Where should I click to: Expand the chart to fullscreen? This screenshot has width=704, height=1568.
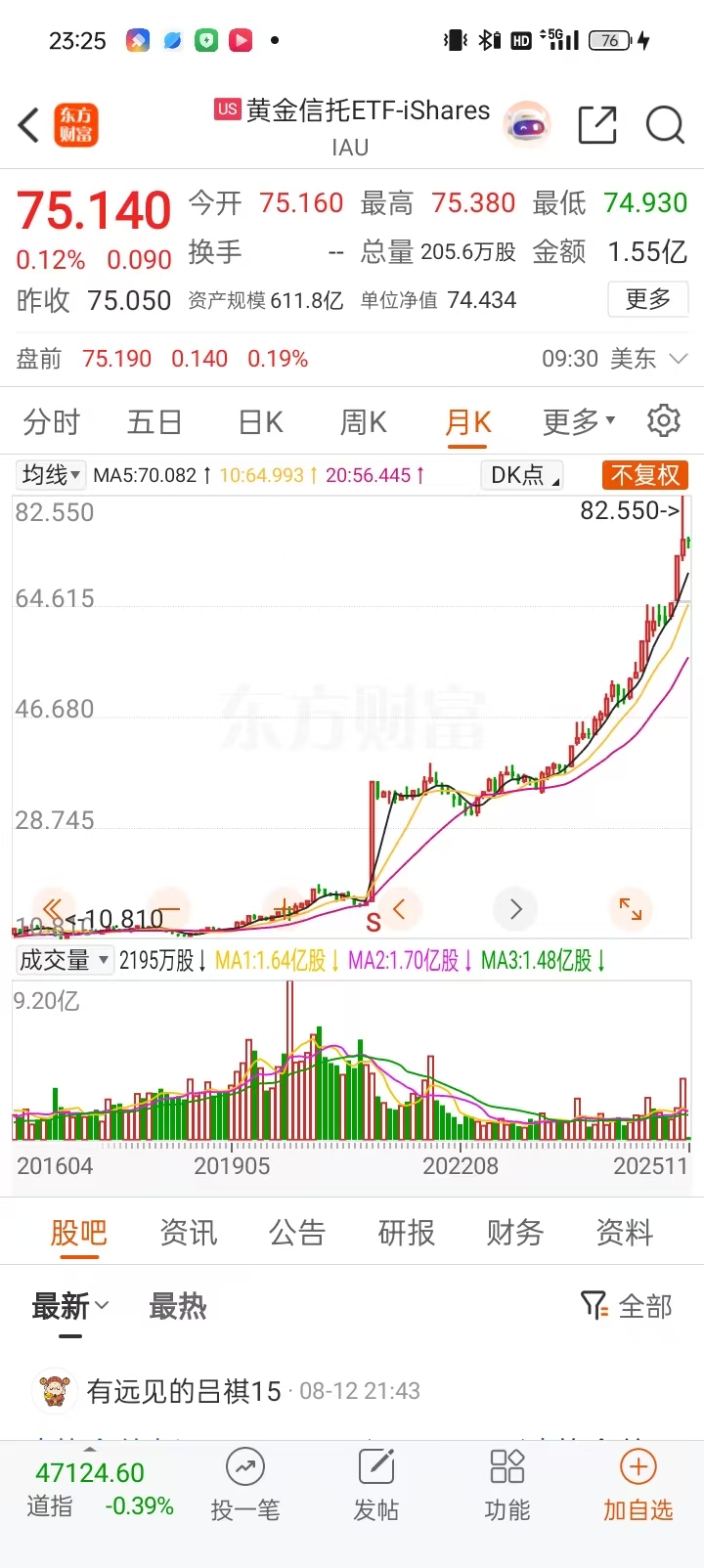(631, 909)
